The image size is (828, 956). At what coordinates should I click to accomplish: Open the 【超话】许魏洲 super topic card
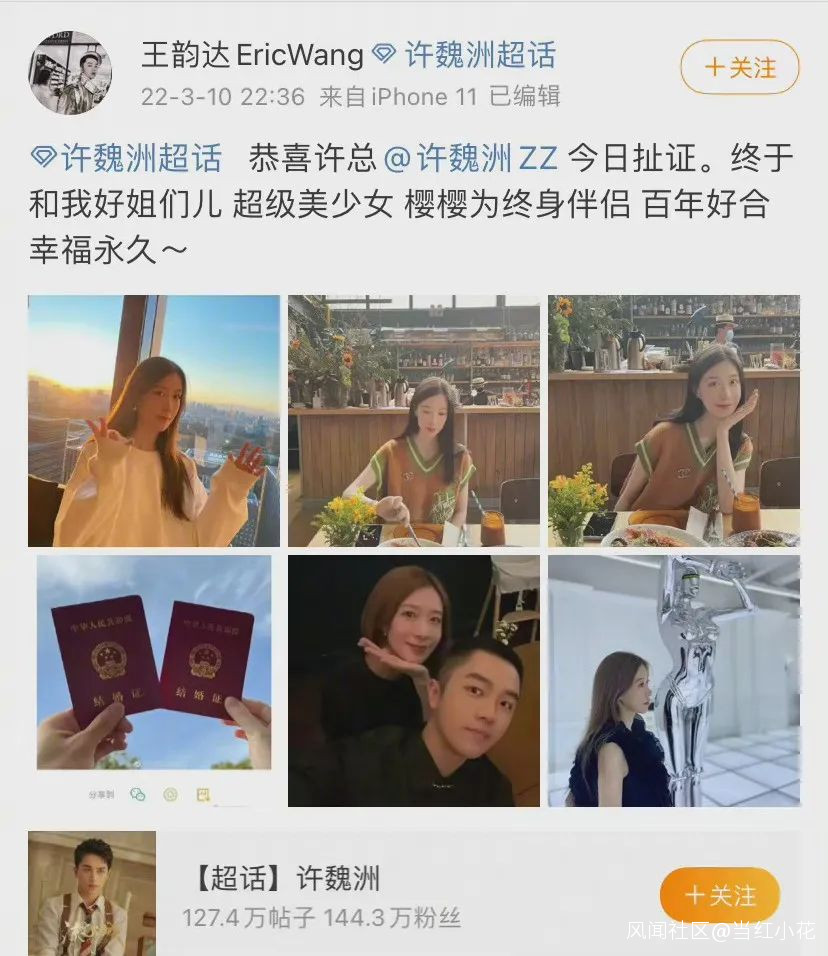point(413,893)
